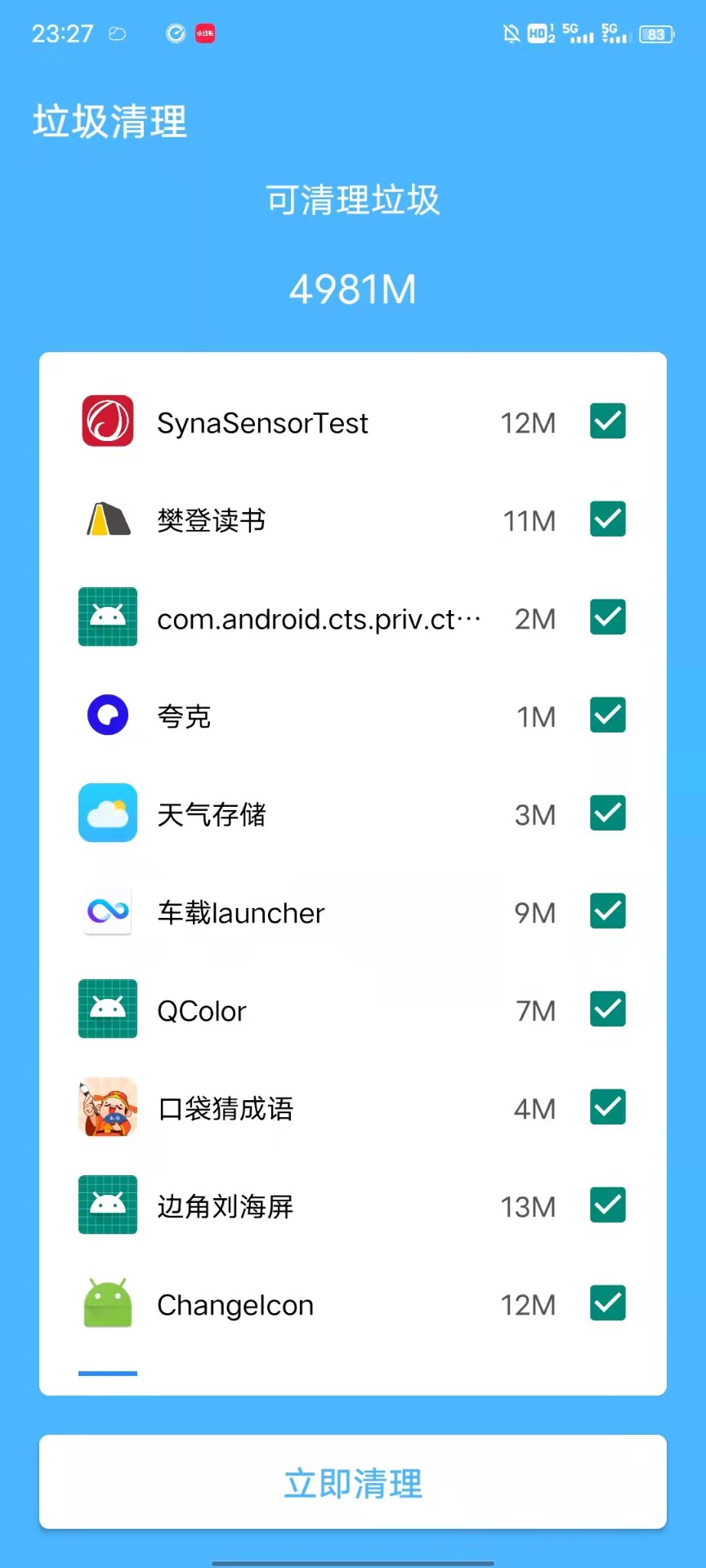This screenshot has width=706, height=1568.
Task: Click the 天气存储 weather cloud icon
Action: click(x=107, y=813)
